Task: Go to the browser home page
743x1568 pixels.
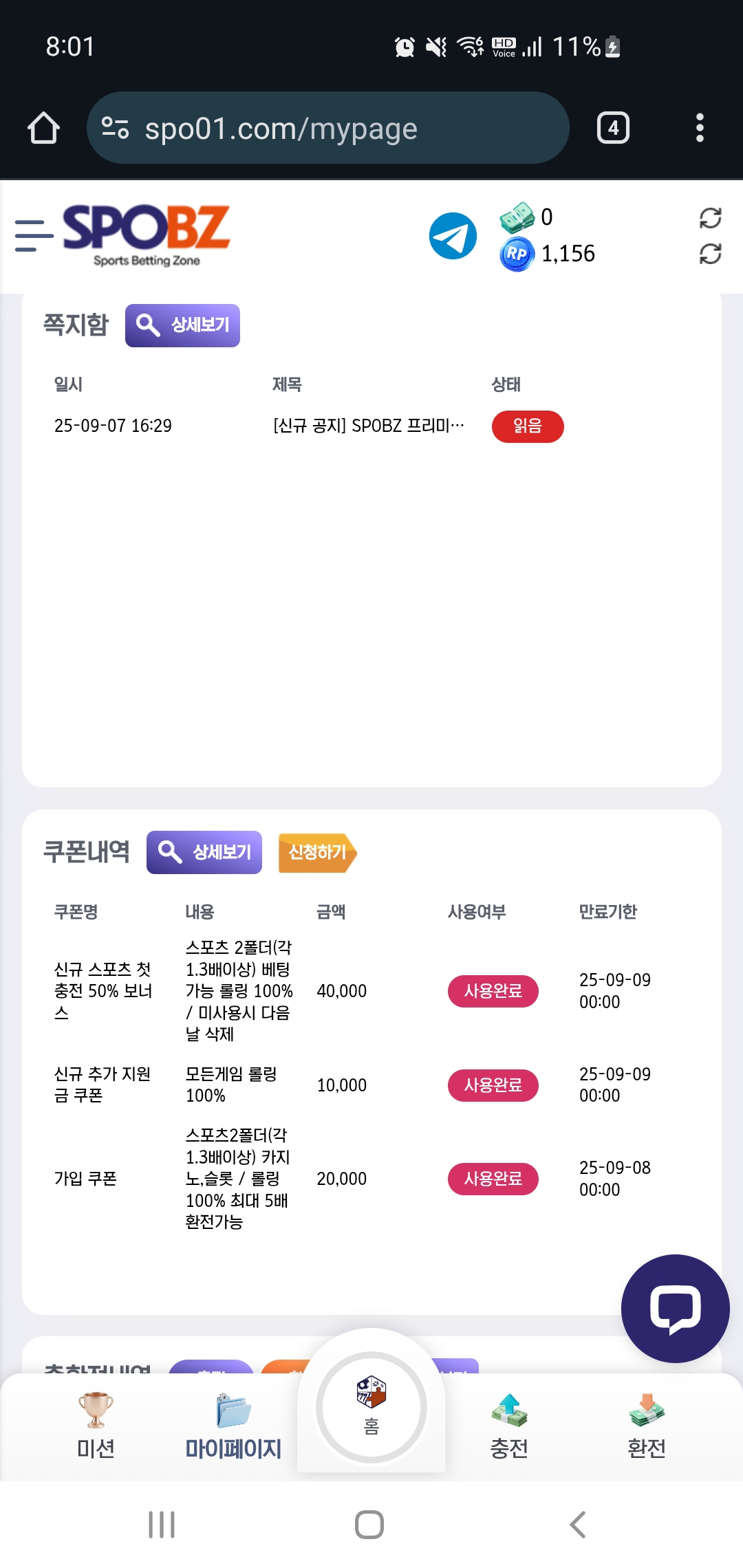Action: coord(43,128)
